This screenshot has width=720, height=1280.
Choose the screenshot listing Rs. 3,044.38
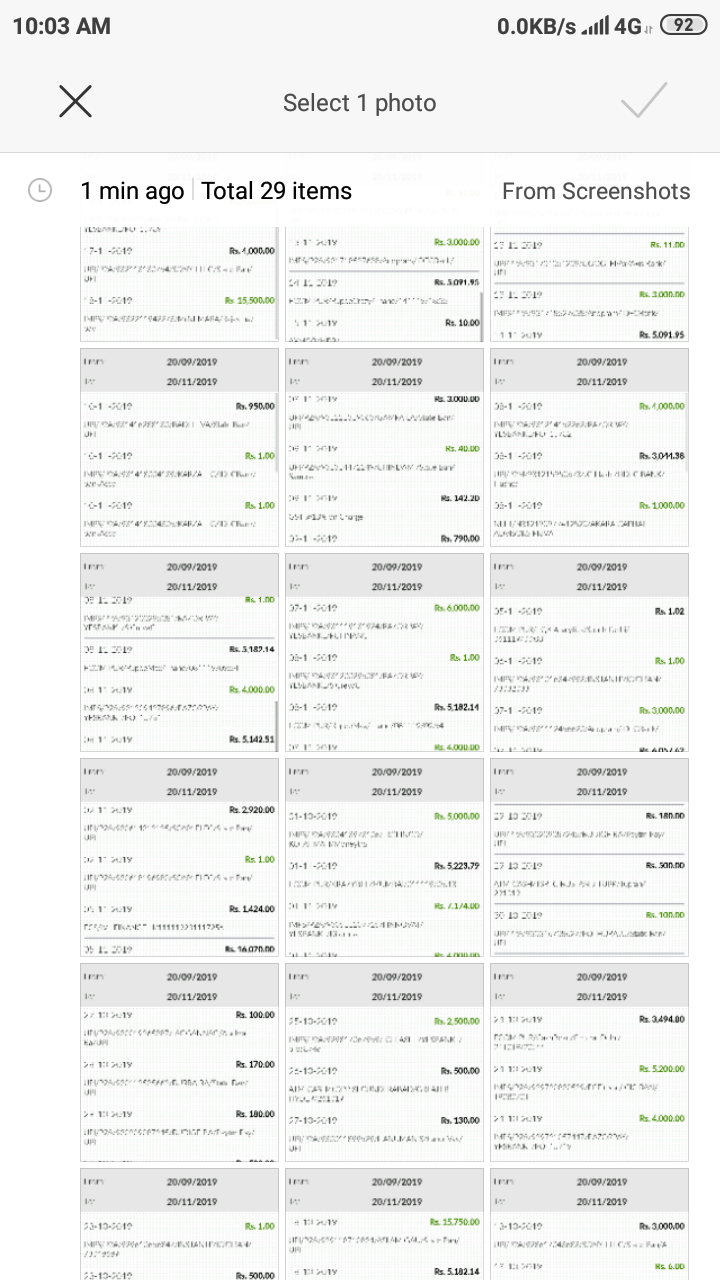(589, 445)
